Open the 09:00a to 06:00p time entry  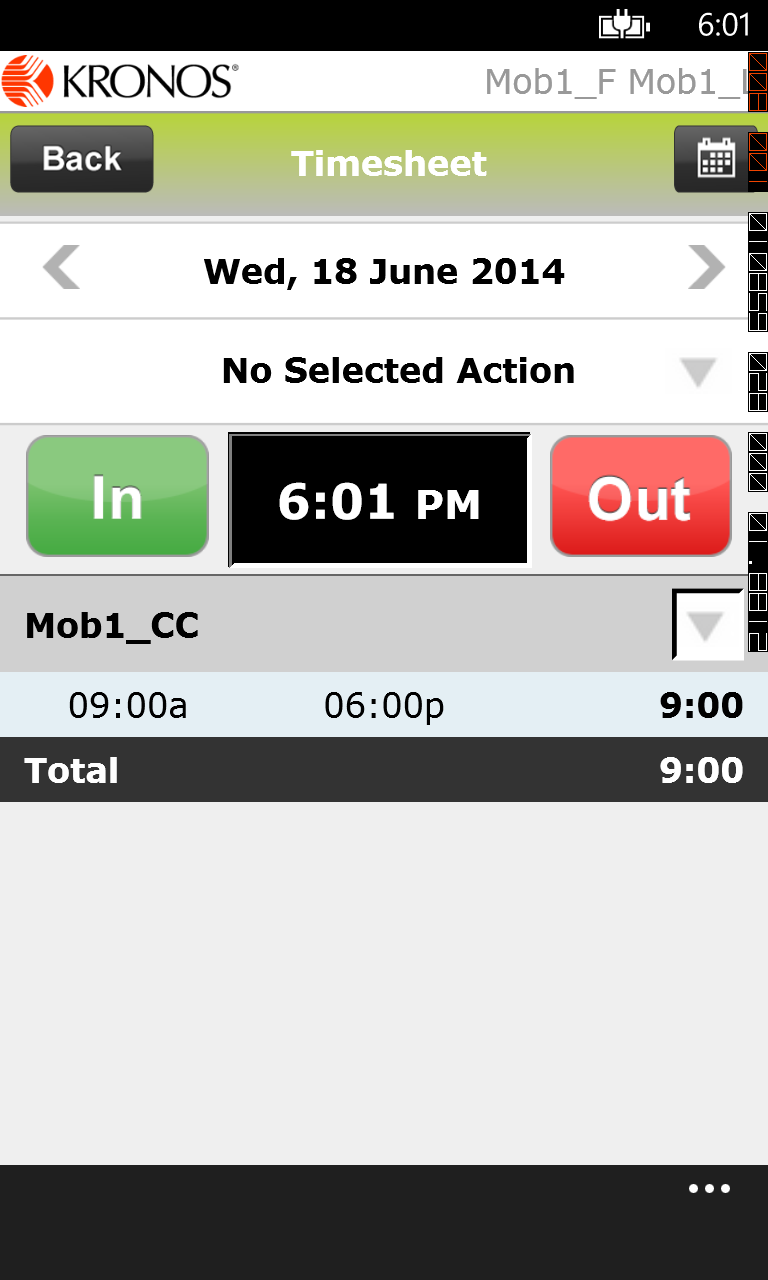coord(384,705)
